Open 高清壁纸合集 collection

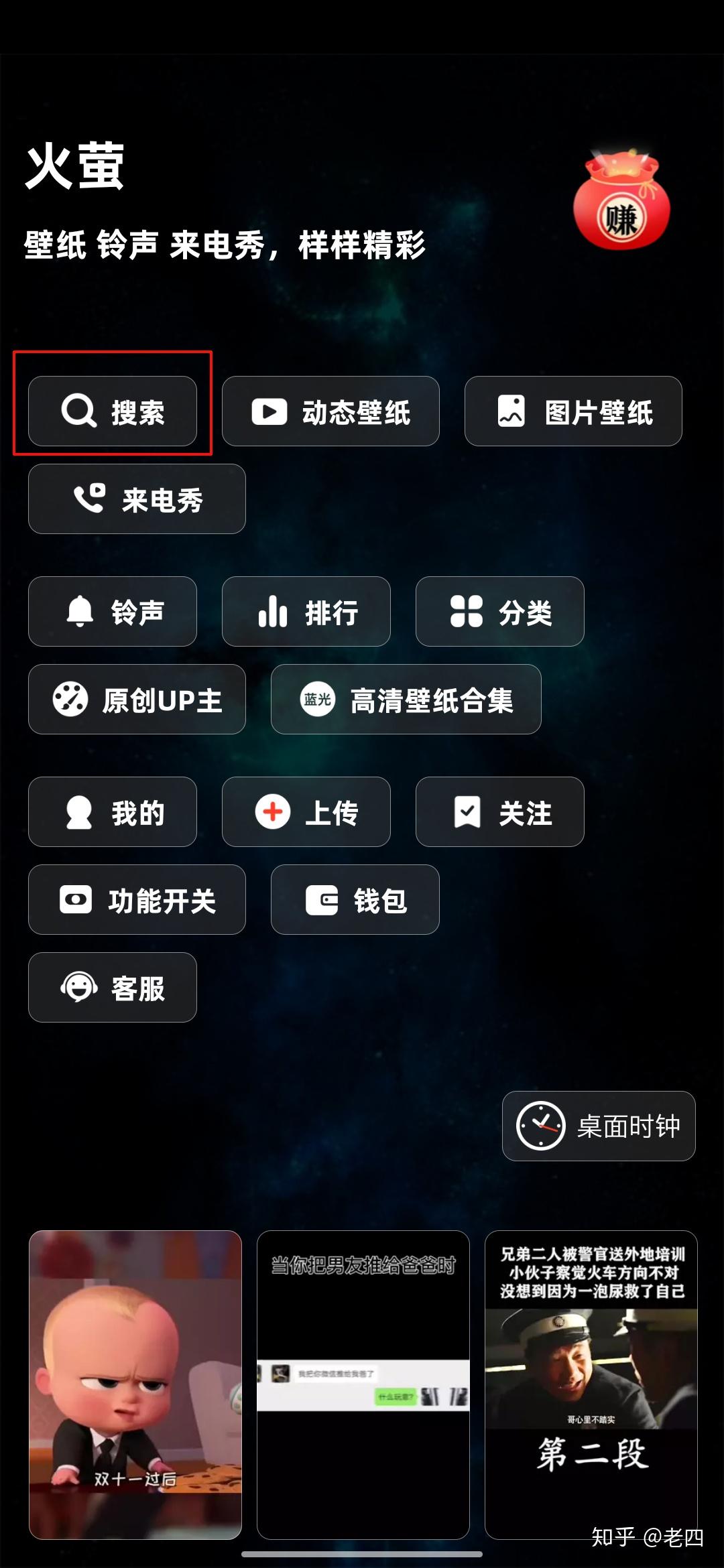coord(406,700)
